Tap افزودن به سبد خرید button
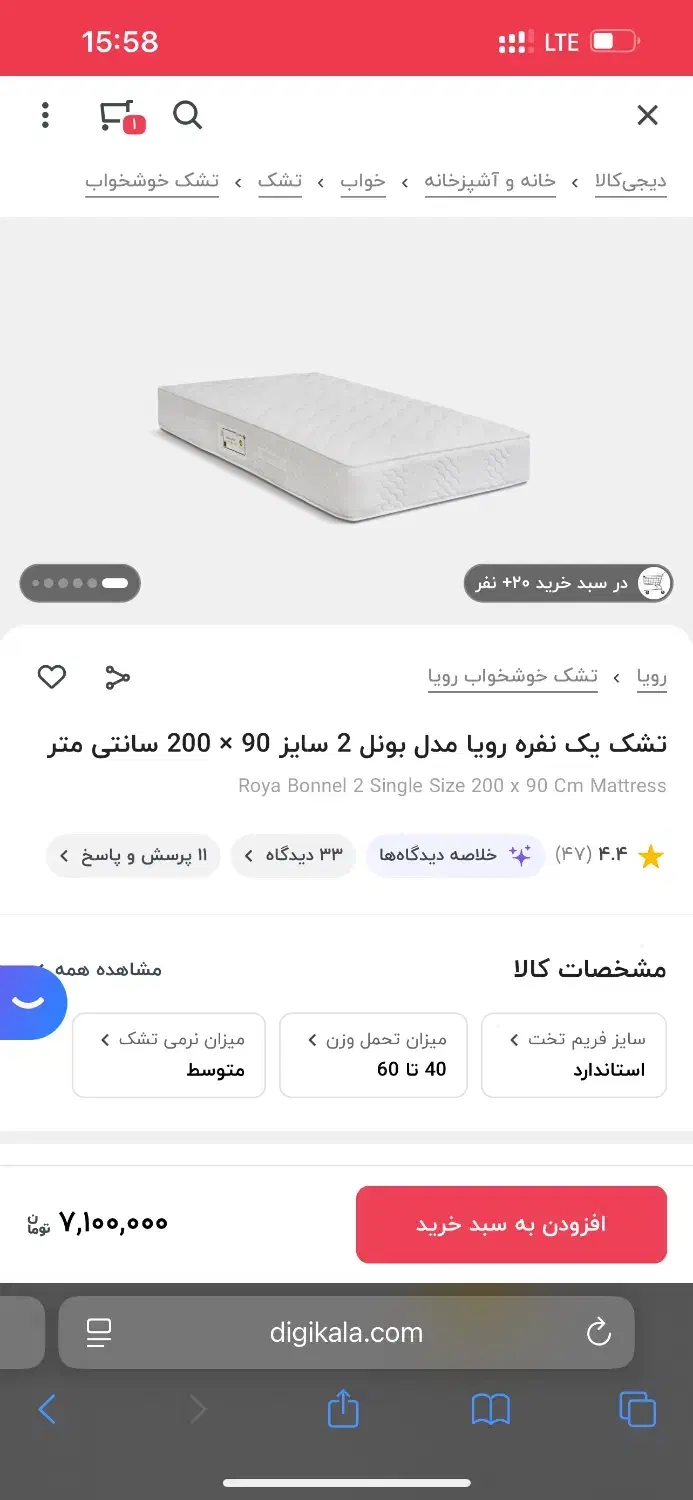 pos(511,1224)
